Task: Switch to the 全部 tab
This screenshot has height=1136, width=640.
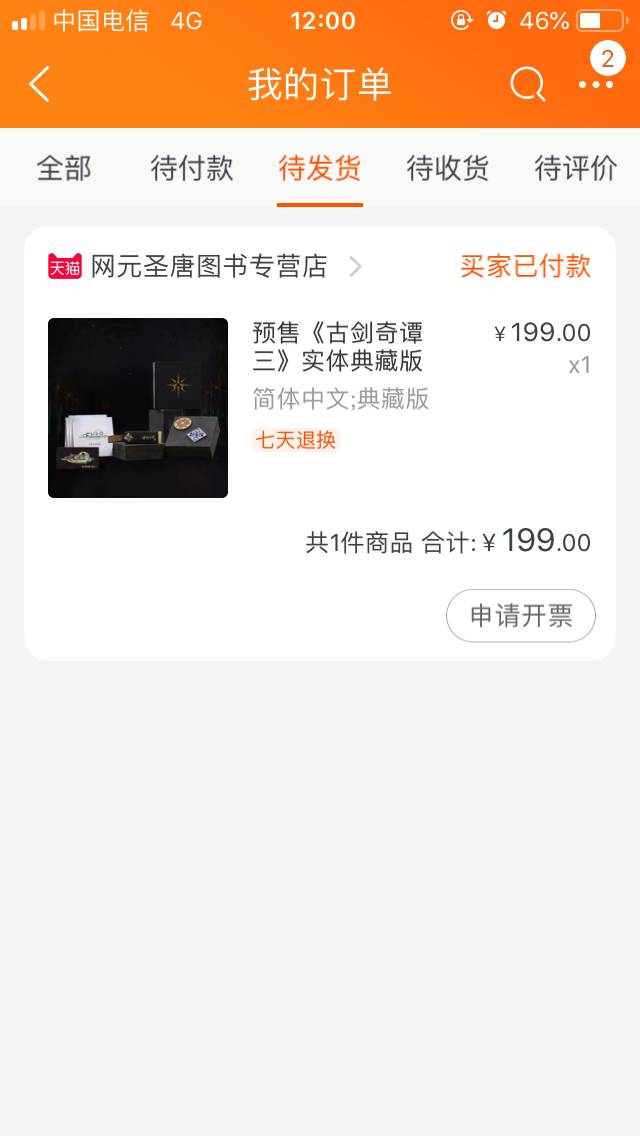Action: tap(64, 168)
